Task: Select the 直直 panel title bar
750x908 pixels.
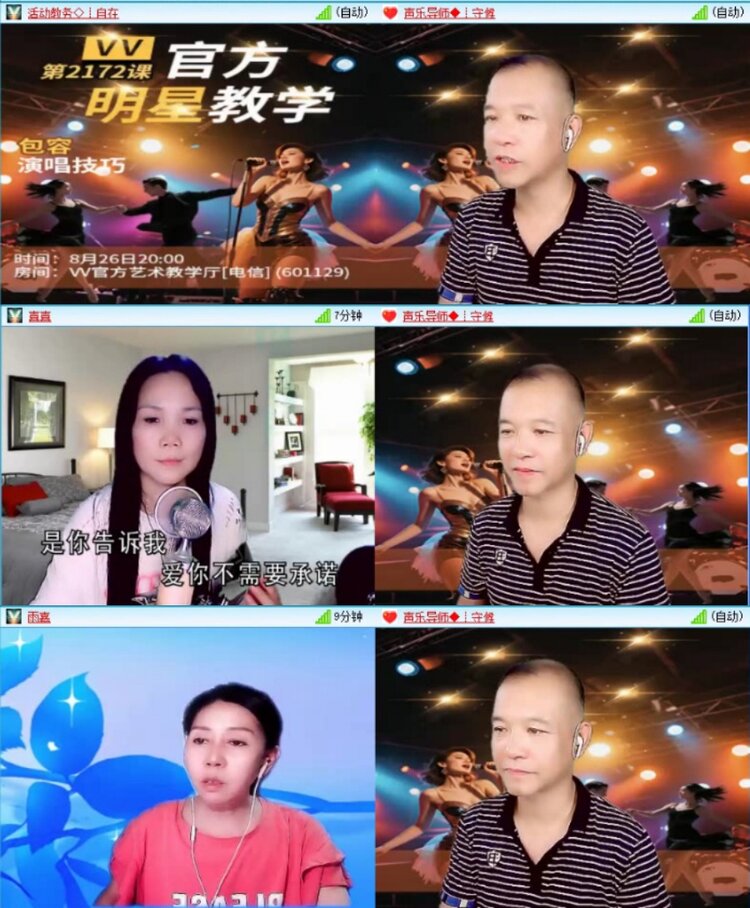Action: pos(40,317)
